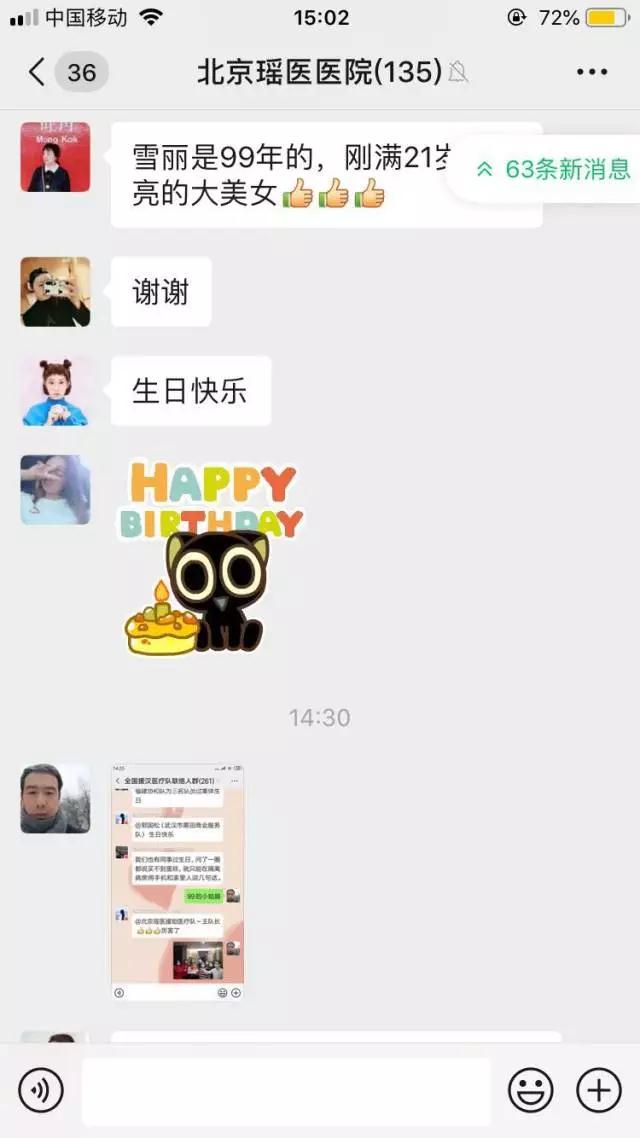
Task: Open profile of the screenshot sender
Action: tap(55, 798)
